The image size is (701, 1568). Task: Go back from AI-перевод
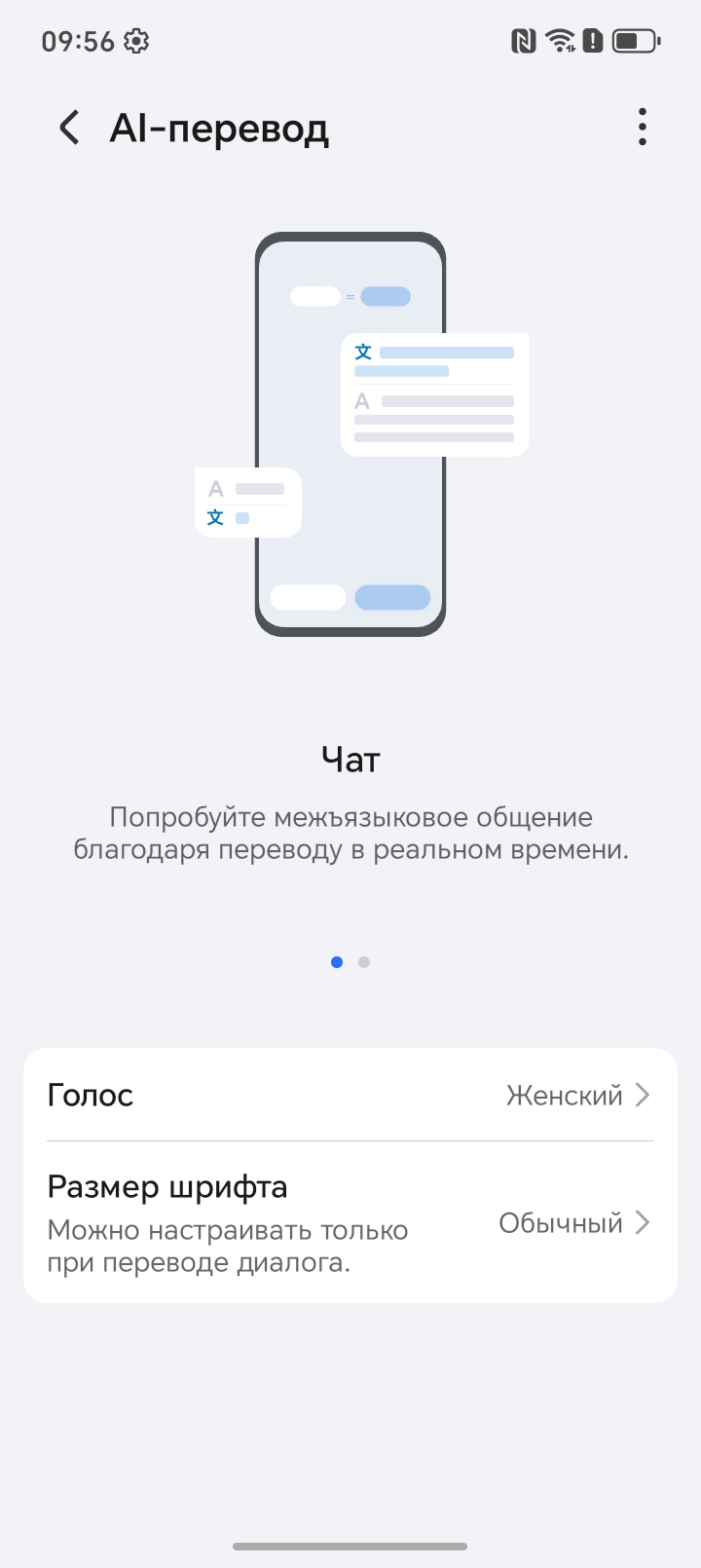[69, 128]
